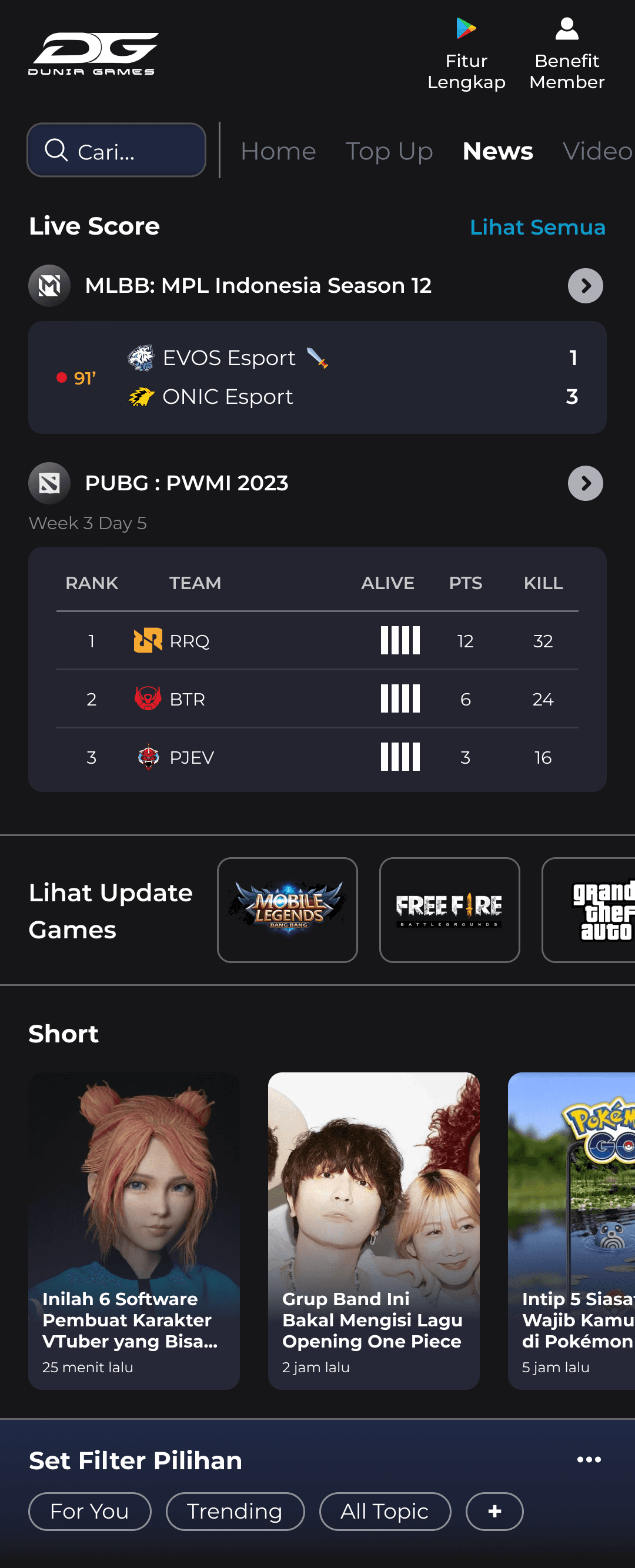Switch to the Home tab
The image size is (635, 1568).
point(278,152)
